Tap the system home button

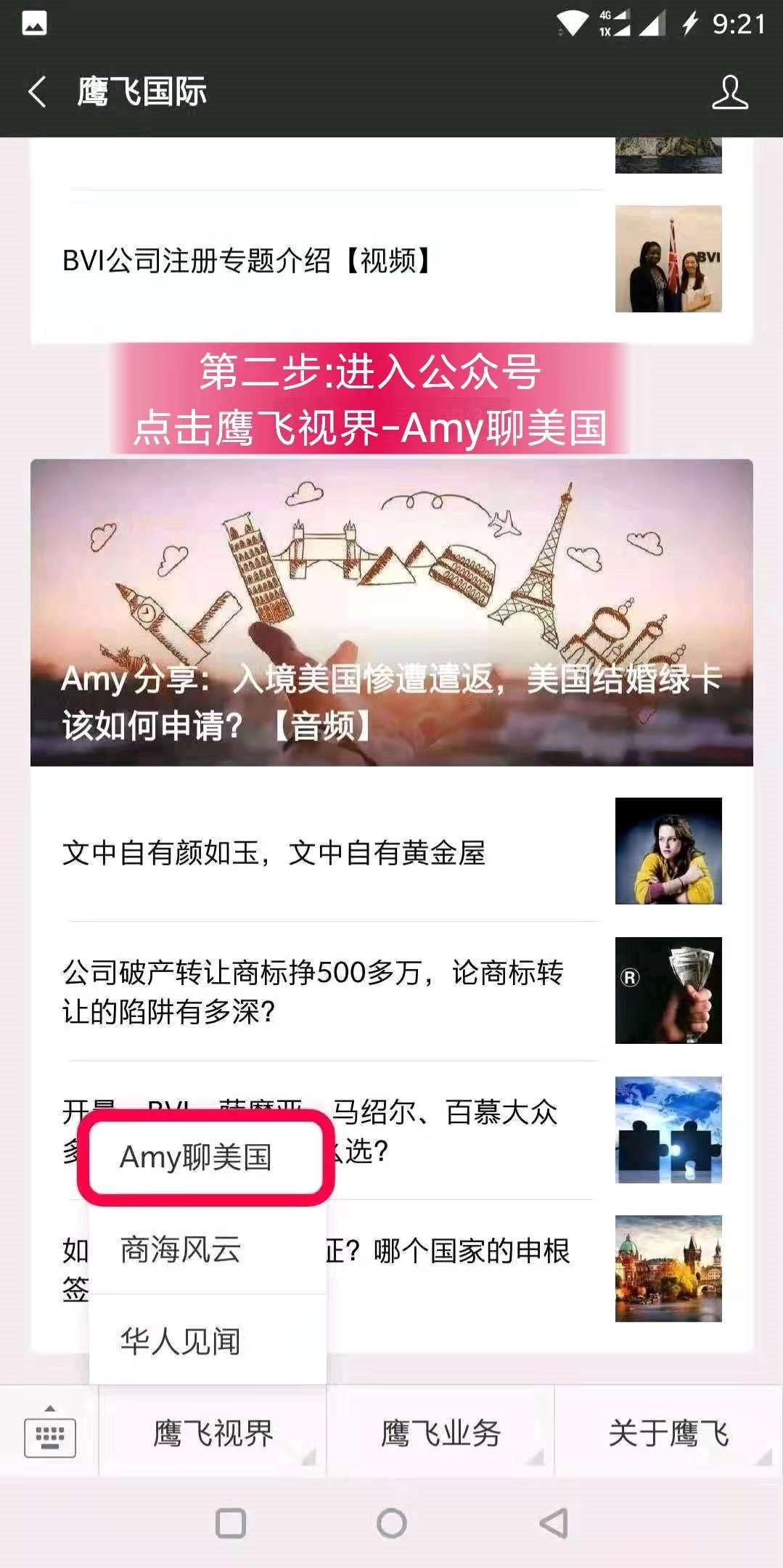point(391,1523)
